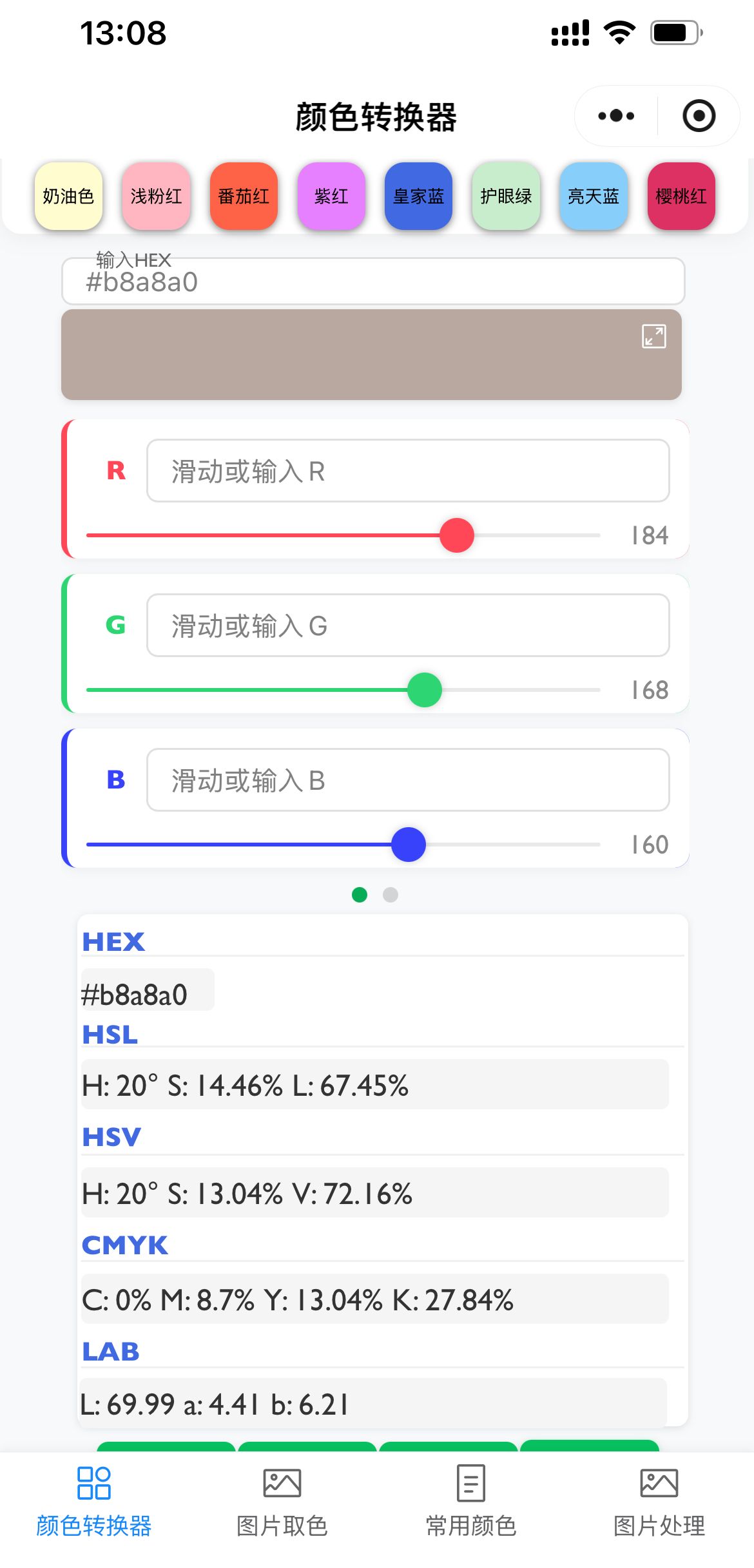The height and width of the screenshot is (1568, 754).
Task: Apply the 皇家蓝 color swatch
Action: point(418,196)
